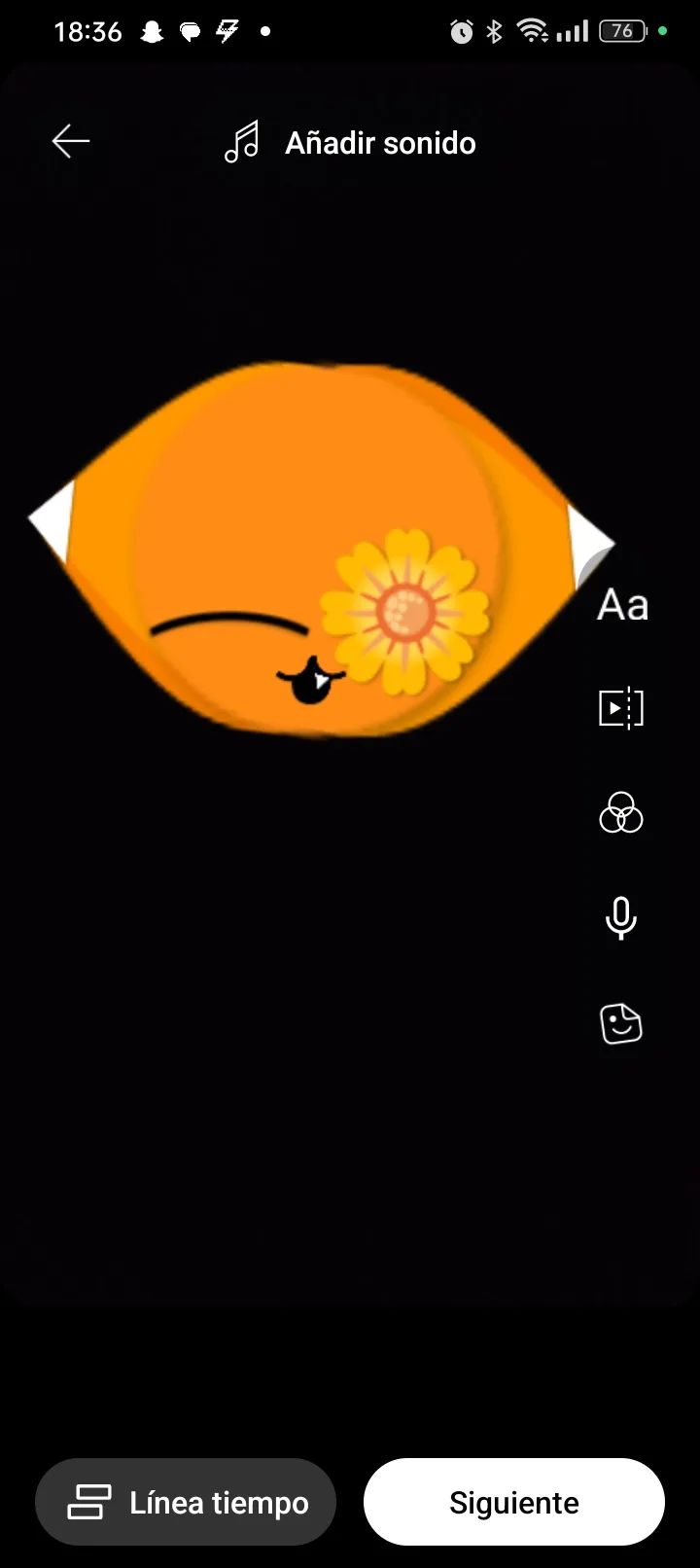This screenshot has height=1568, width=700.
Task: Open the video clip trimming tool
Action: tap(621, 708)
